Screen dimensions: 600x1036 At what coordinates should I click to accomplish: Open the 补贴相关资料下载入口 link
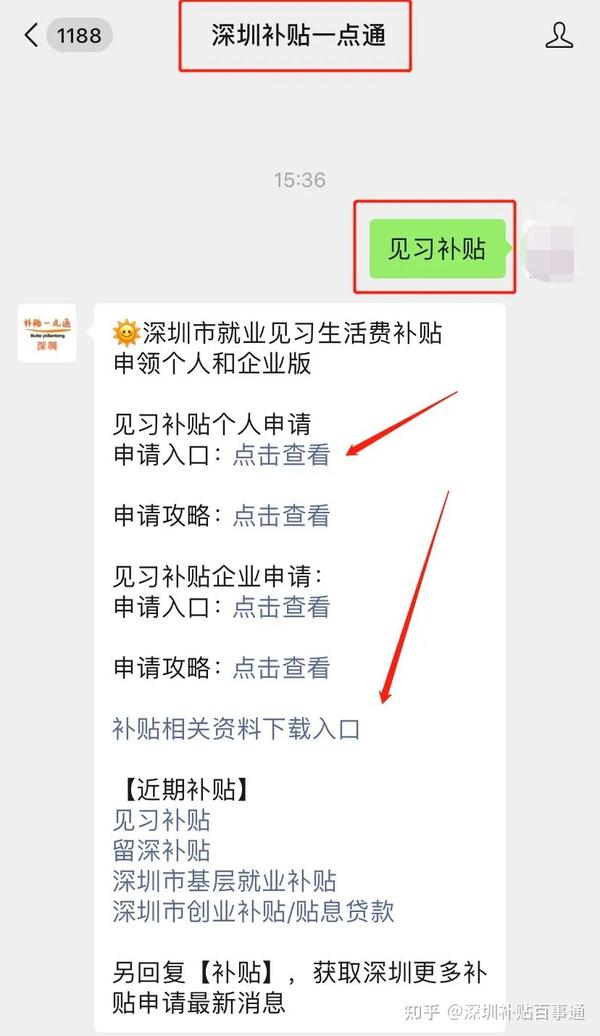pos(236,728)
